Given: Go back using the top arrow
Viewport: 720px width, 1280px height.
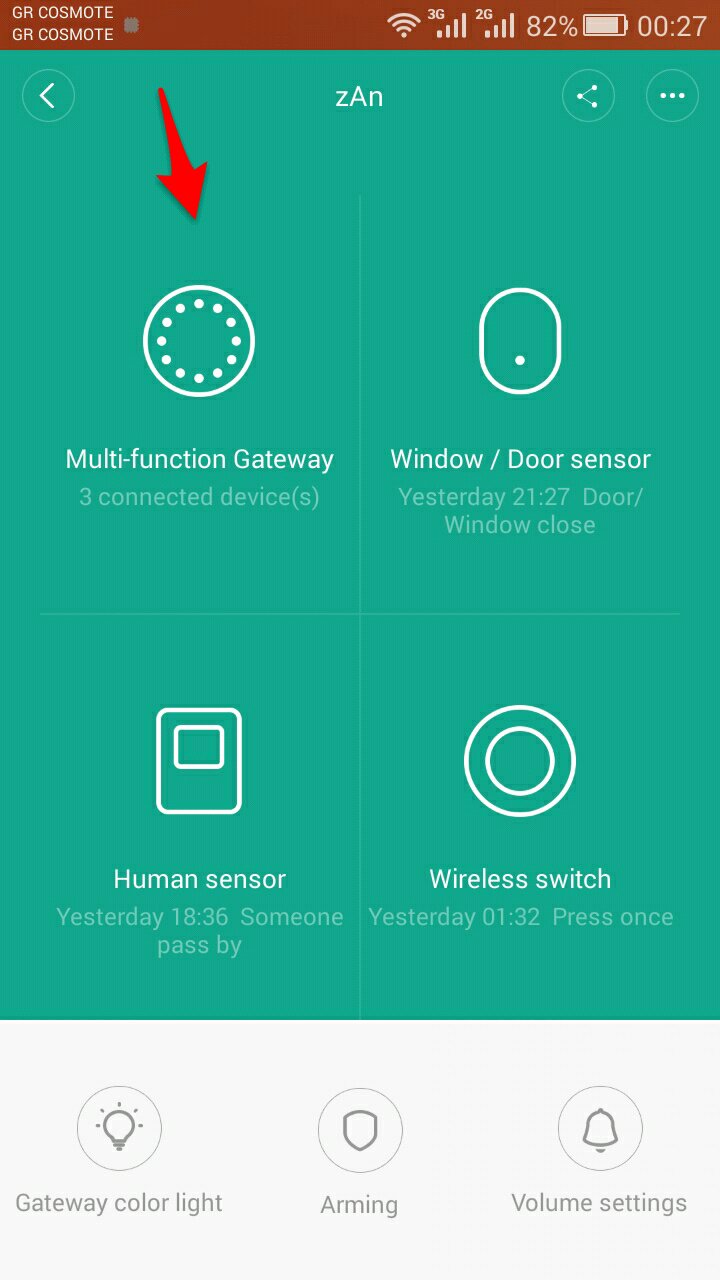Looking at the screenshot, I should (48, 96).
